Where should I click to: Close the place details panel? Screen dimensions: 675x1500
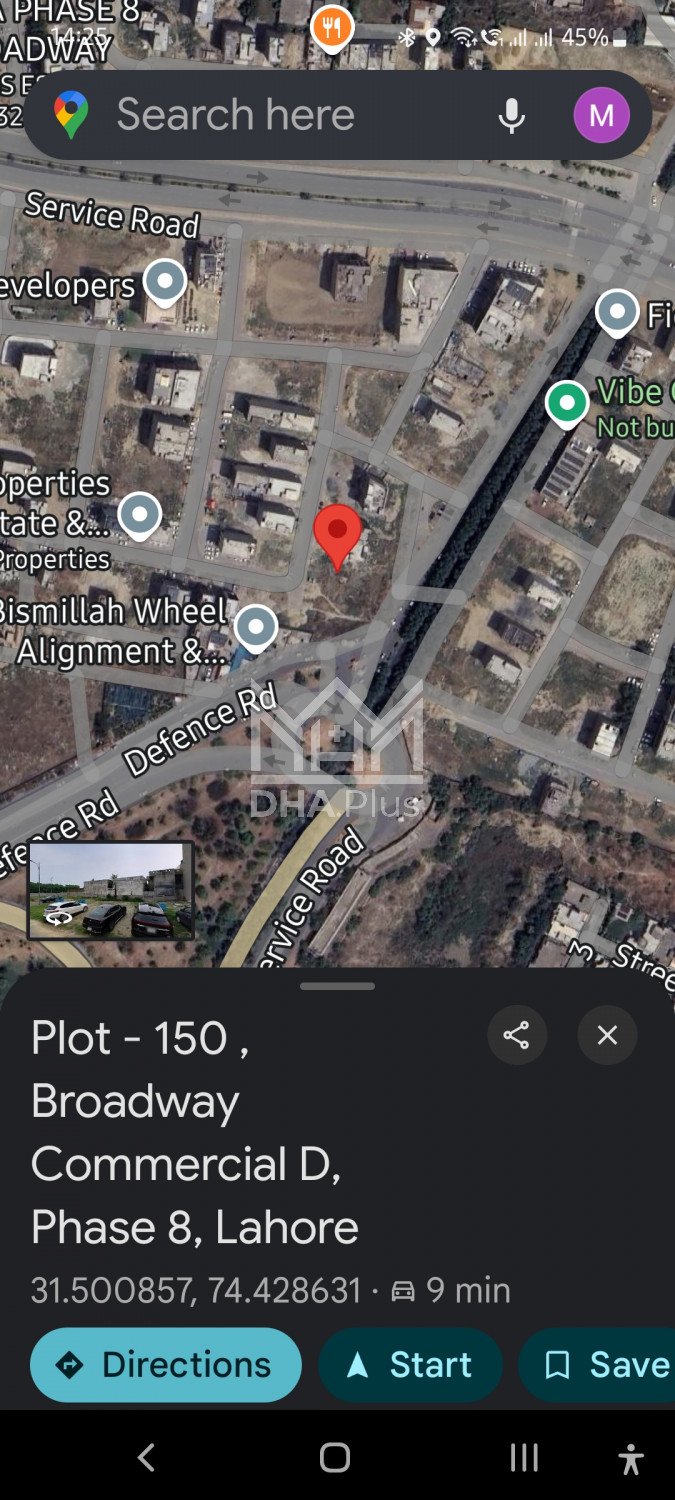pos(607,1035)
